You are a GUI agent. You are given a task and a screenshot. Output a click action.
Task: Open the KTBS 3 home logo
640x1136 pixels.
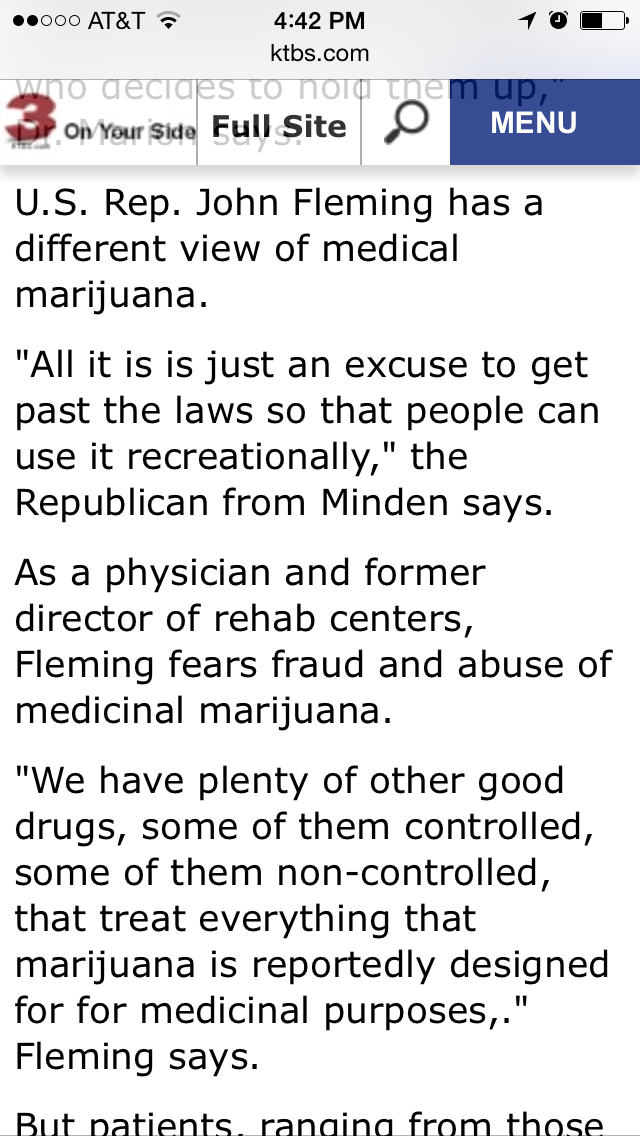pyautogui.click(x=98, y=123)
